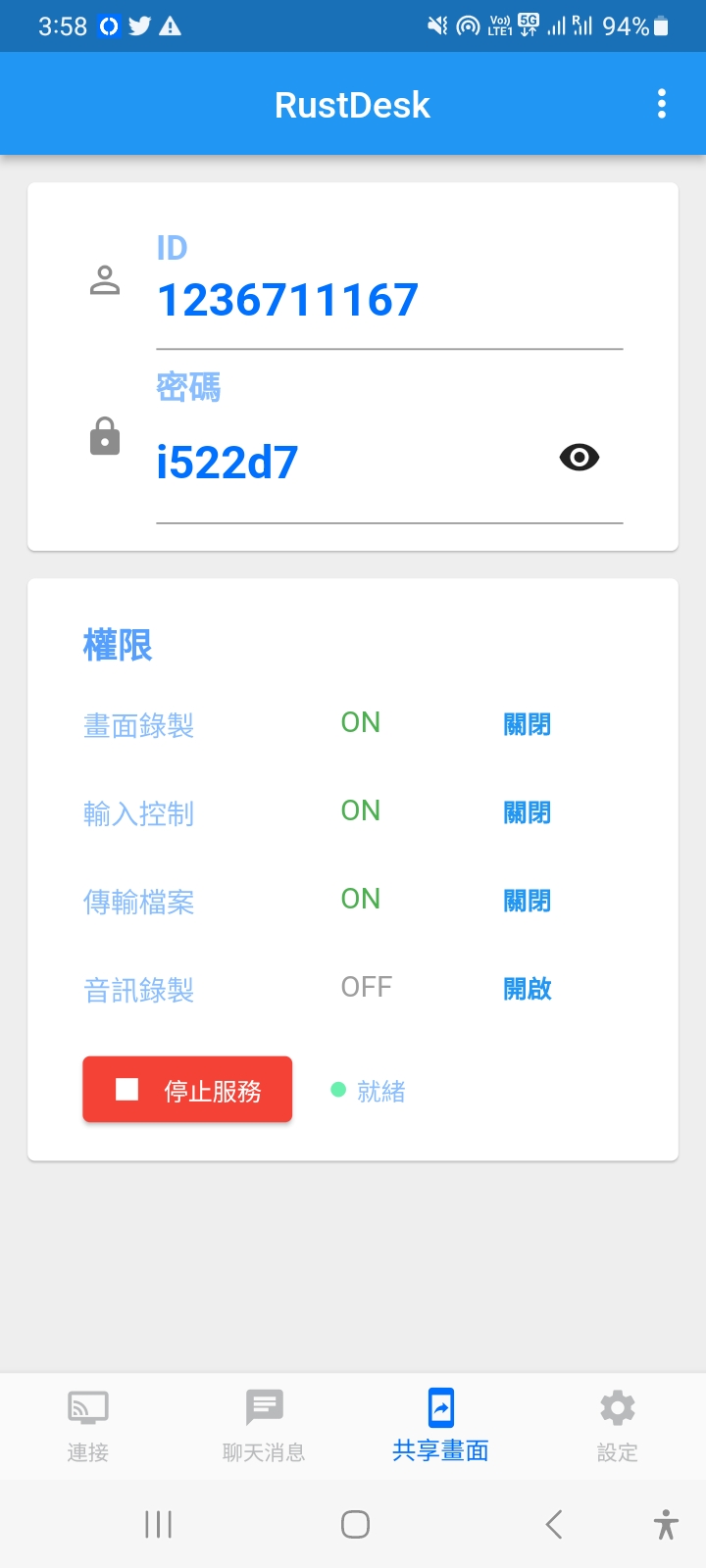Tap the green ready status dot
Screen dimensions: 706x1568
coord(338,1089)
